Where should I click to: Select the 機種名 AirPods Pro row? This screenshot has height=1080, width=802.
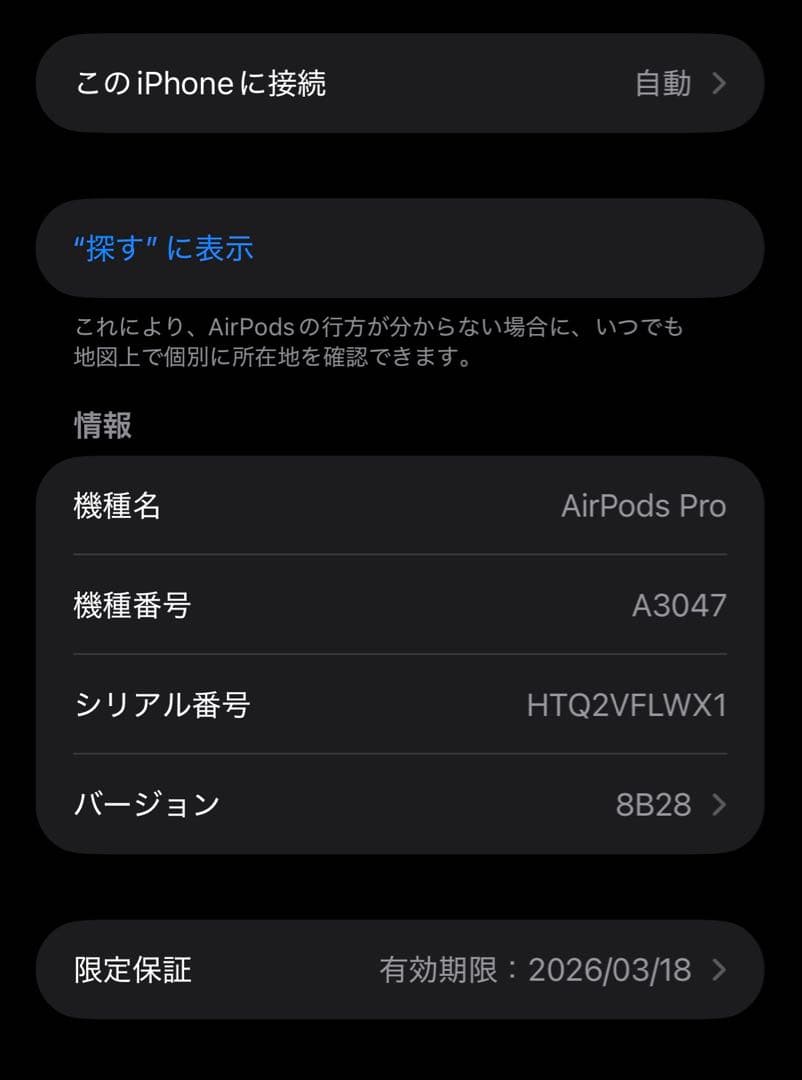coord(400,506)
